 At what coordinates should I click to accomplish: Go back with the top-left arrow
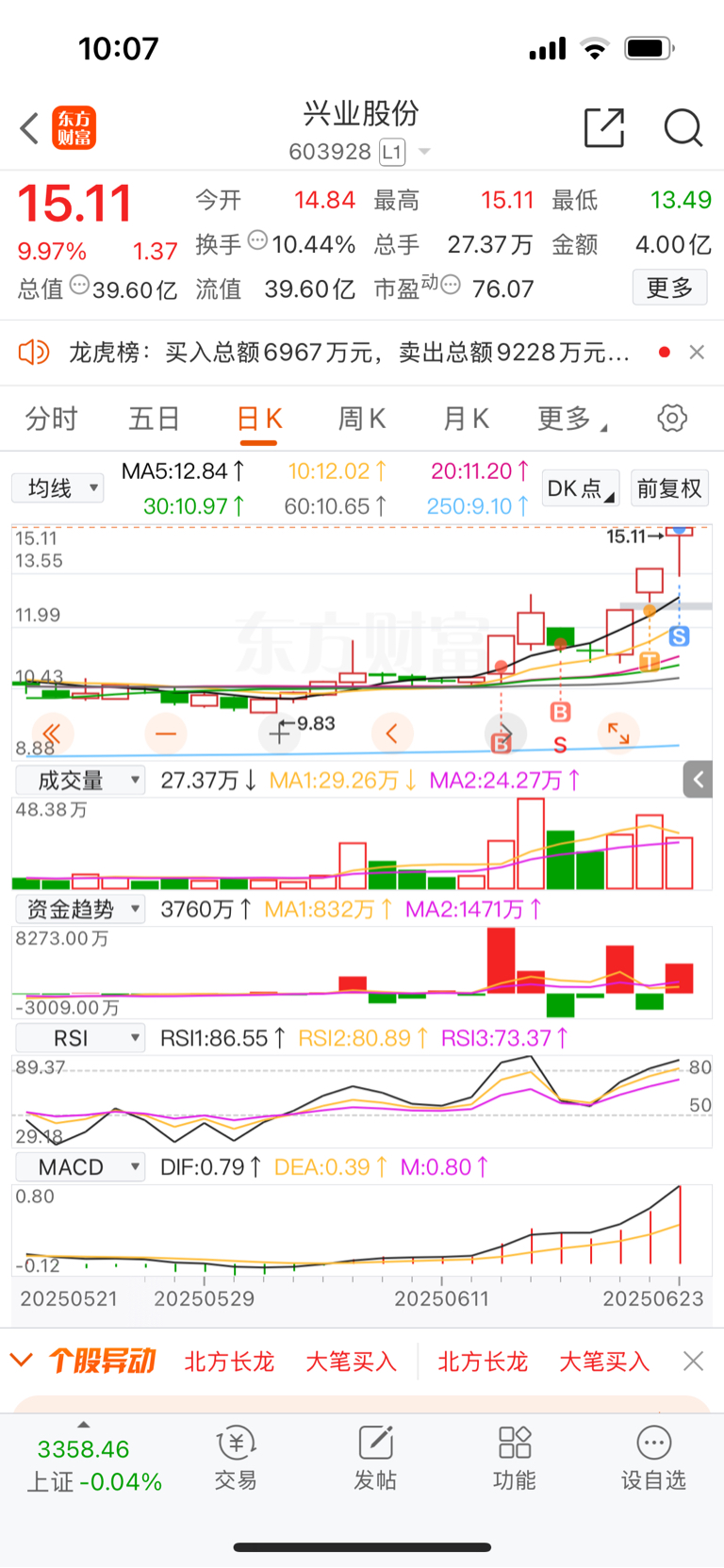click(29, 128)
